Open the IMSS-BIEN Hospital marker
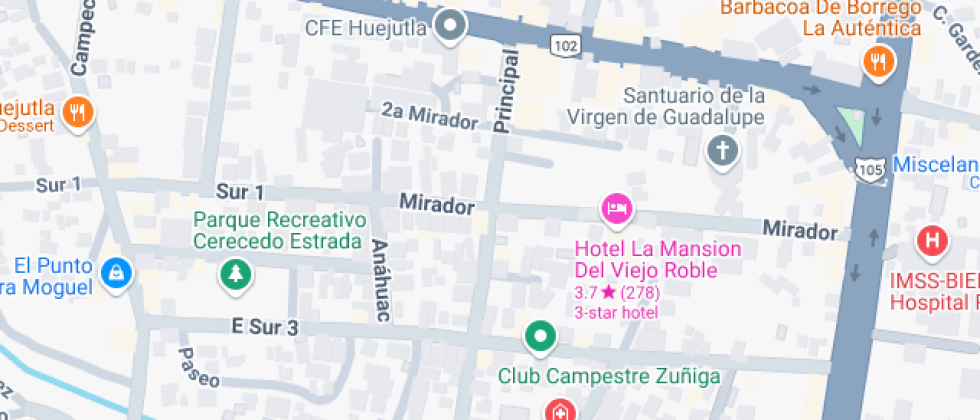Viewport: 980px width, 420px height. [x=932, y=241]
